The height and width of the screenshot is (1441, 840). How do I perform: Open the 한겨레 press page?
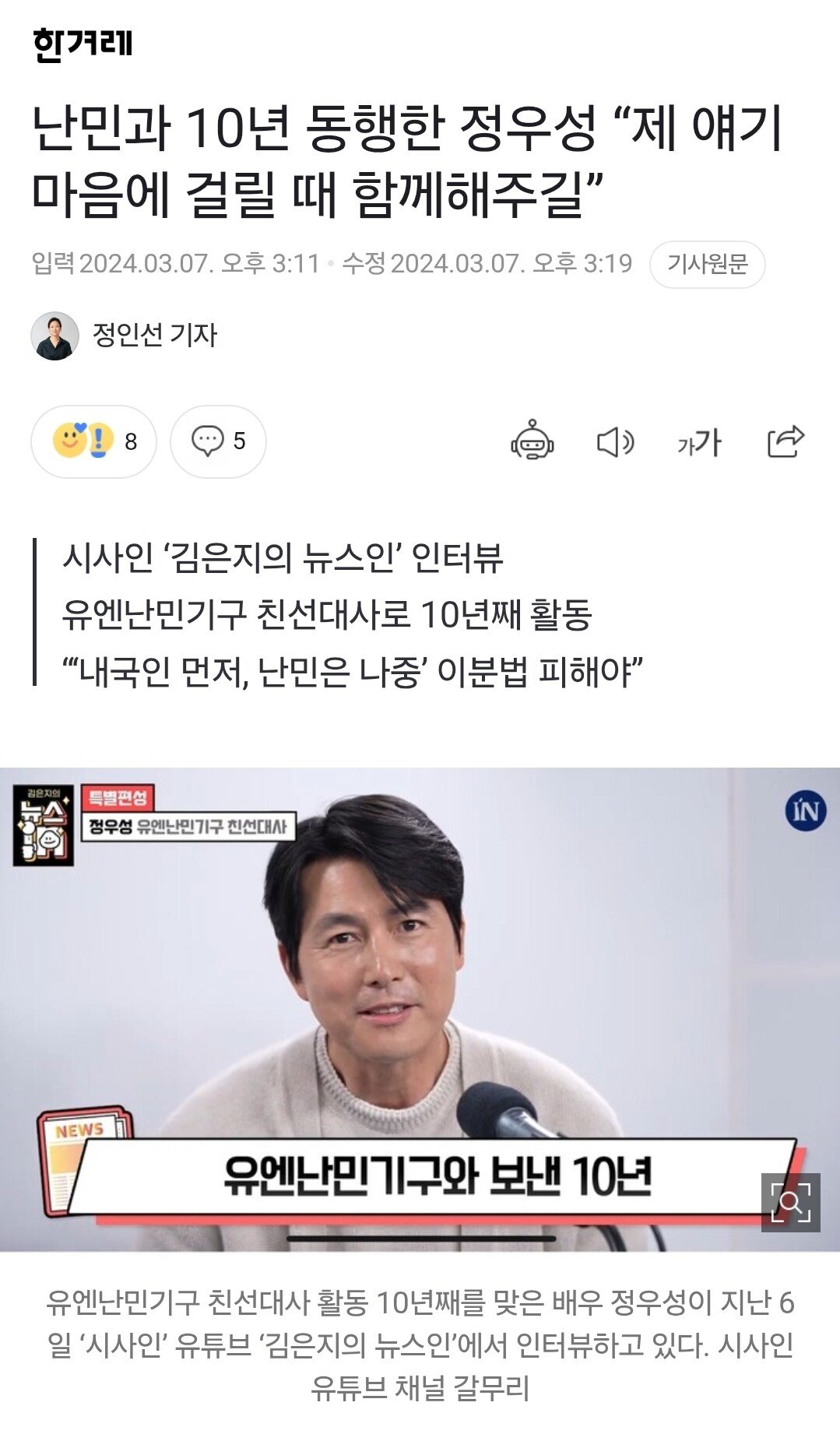[x=83, y=44]
